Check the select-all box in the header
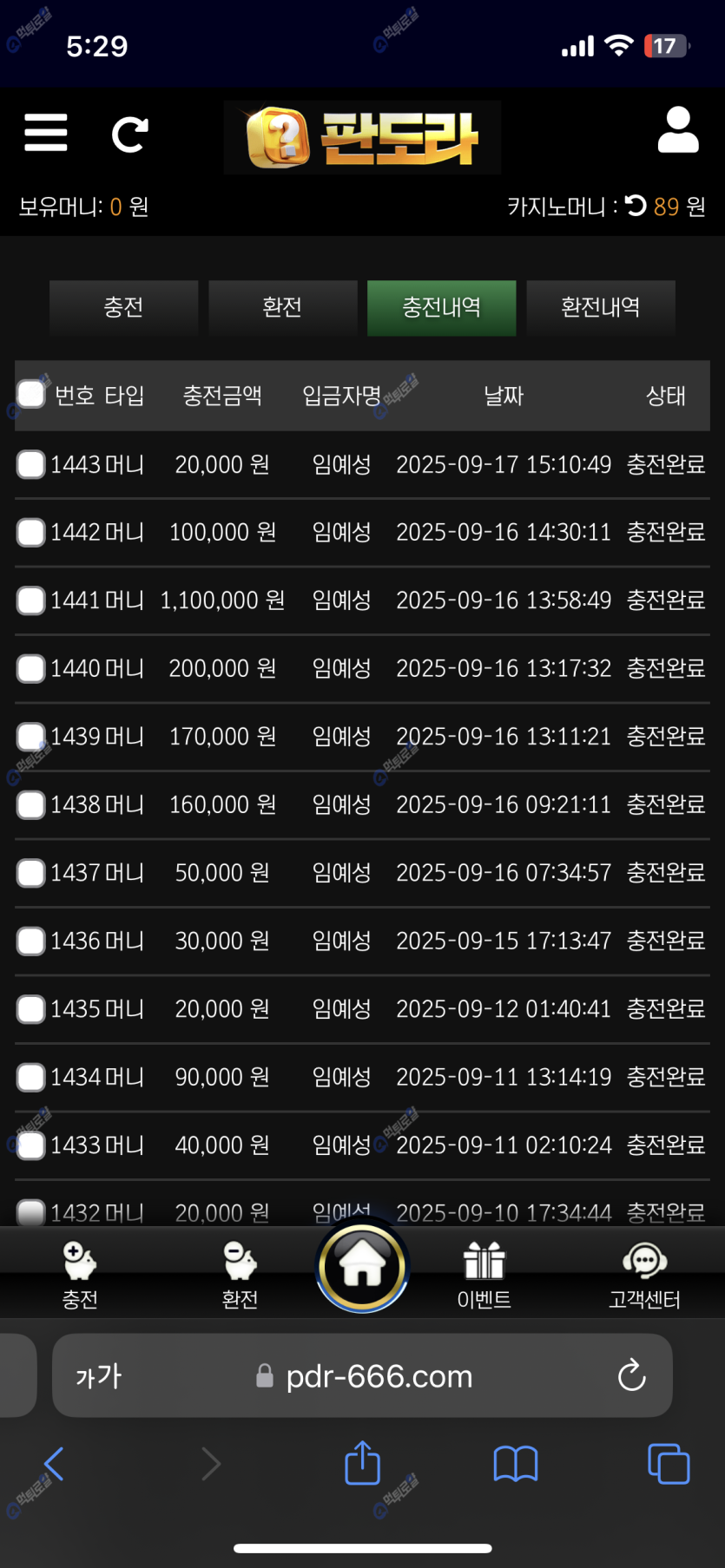Screen dimensions: 725x1568 pos(31,394)
